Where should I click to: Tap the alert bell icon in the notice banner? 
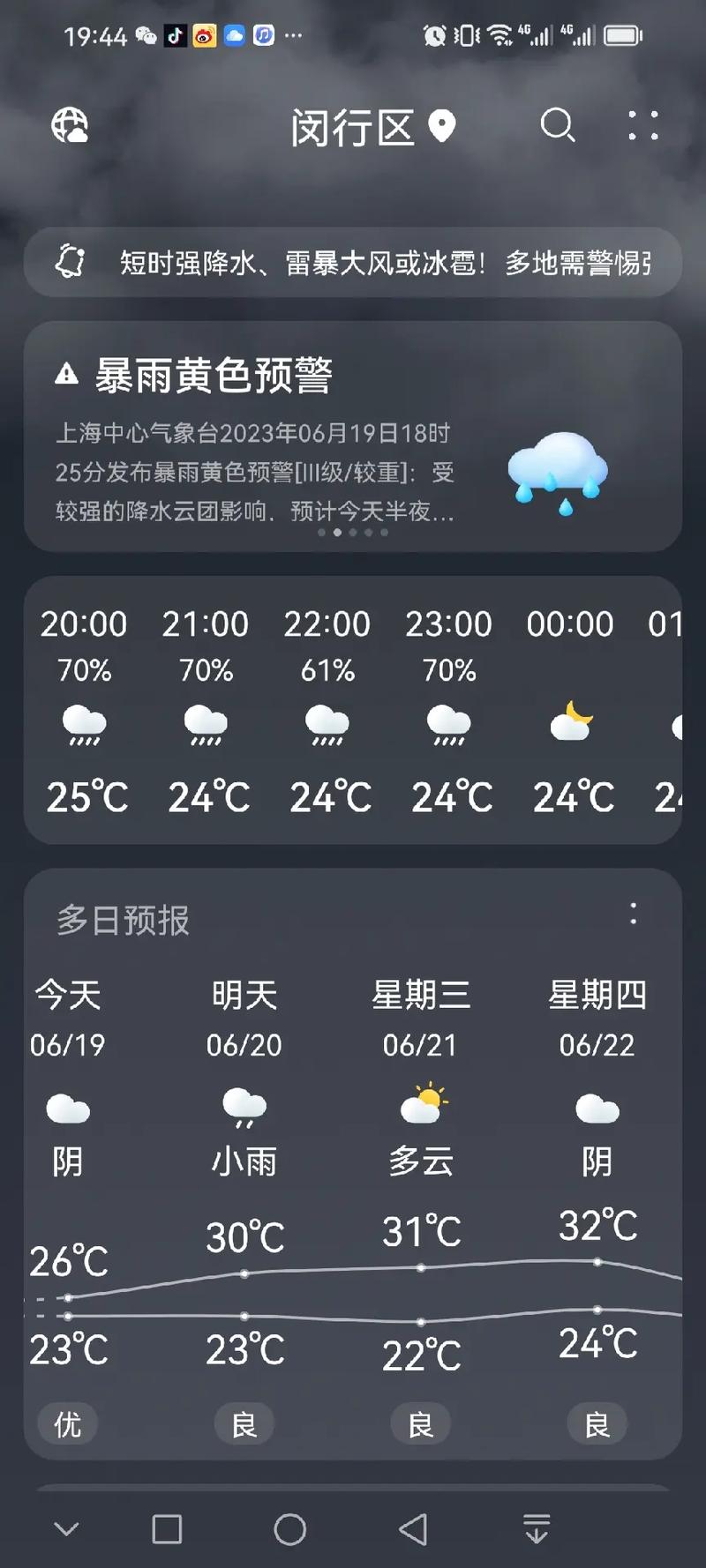click(x=70, y=261)
